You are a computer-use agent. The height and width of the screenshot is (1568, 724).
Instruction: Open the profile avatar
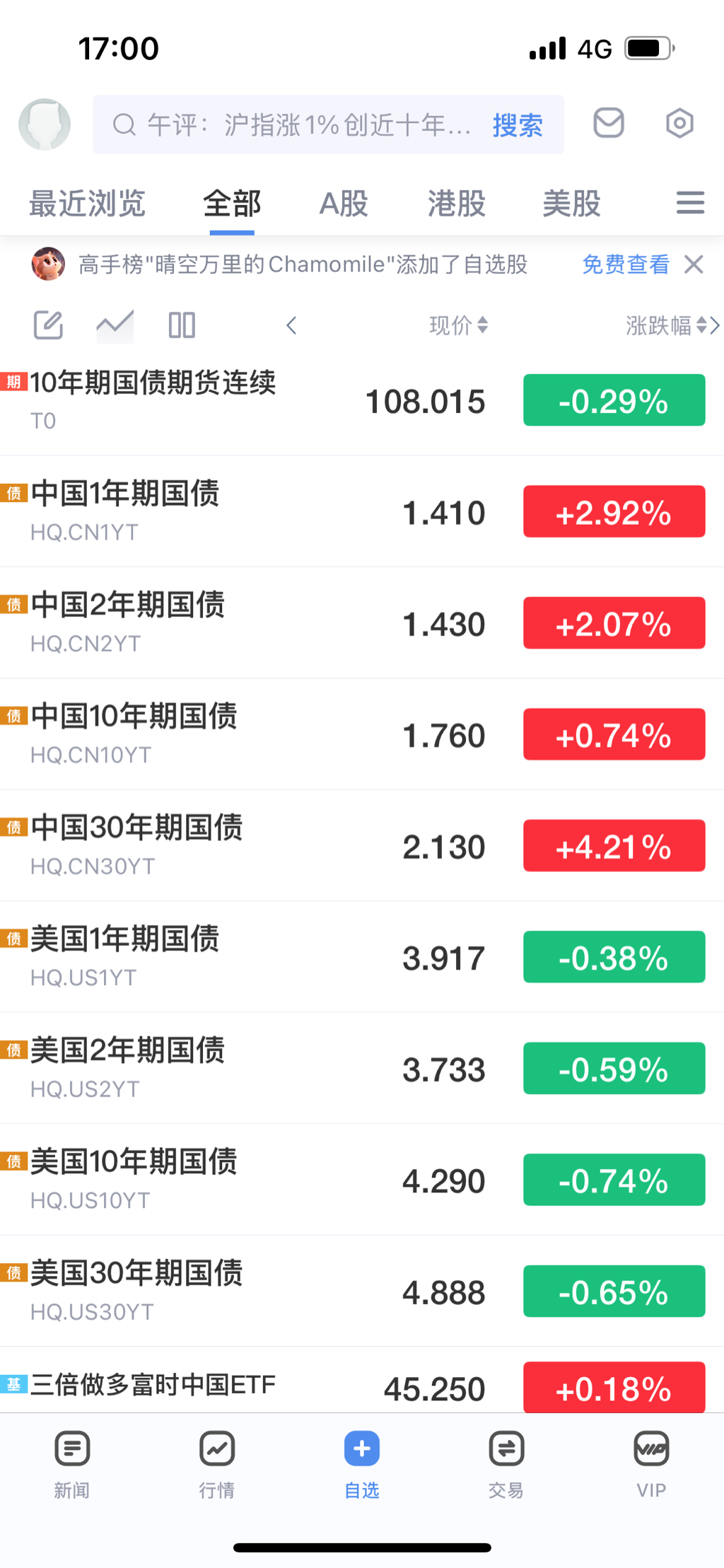coord(45,124)
